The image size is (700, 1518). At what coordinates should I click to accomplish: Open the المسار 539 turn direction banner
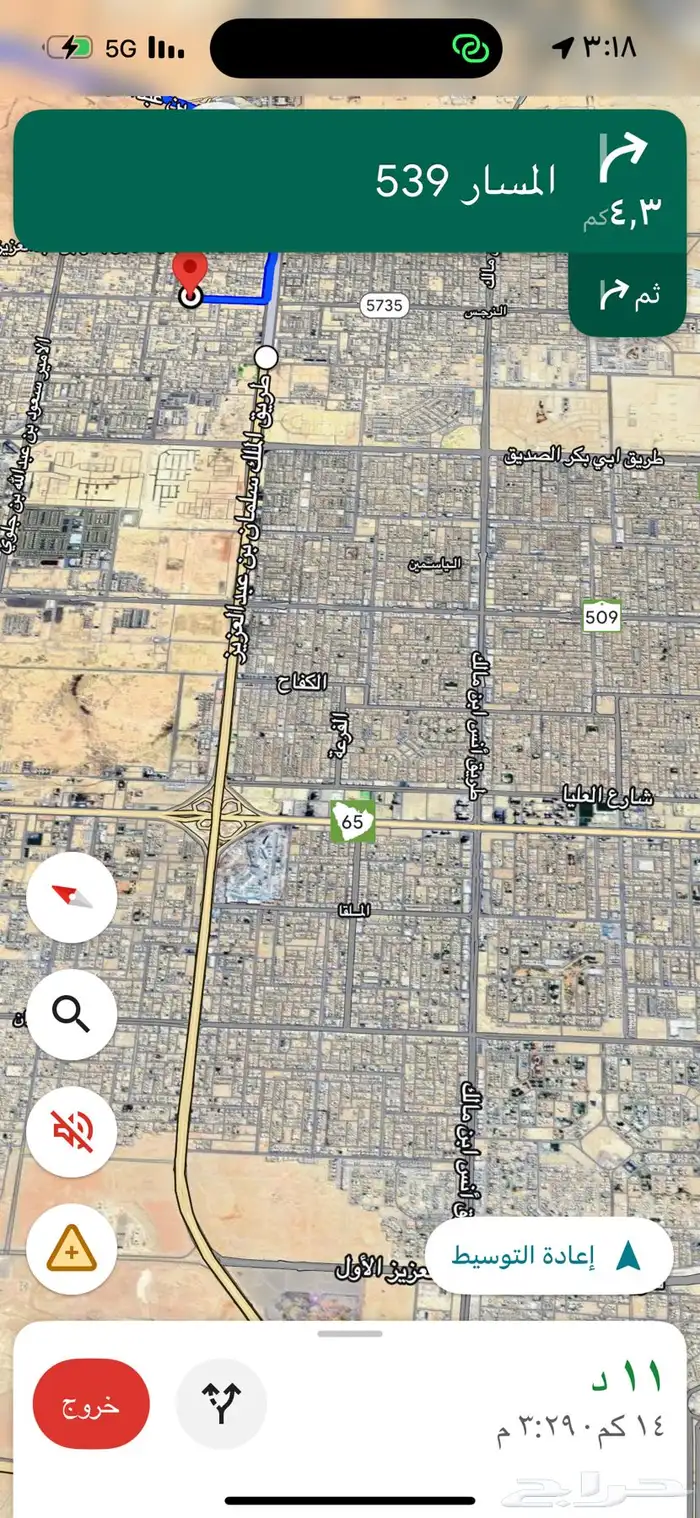coord(350,181)
